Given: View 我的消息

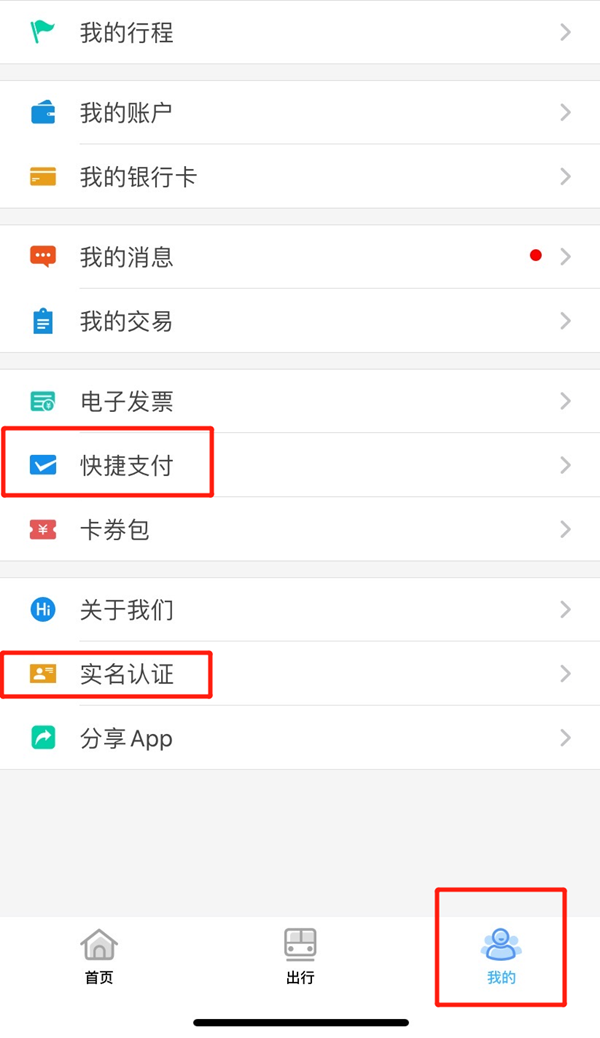Looking at the screenshot, I should [127, 257].
